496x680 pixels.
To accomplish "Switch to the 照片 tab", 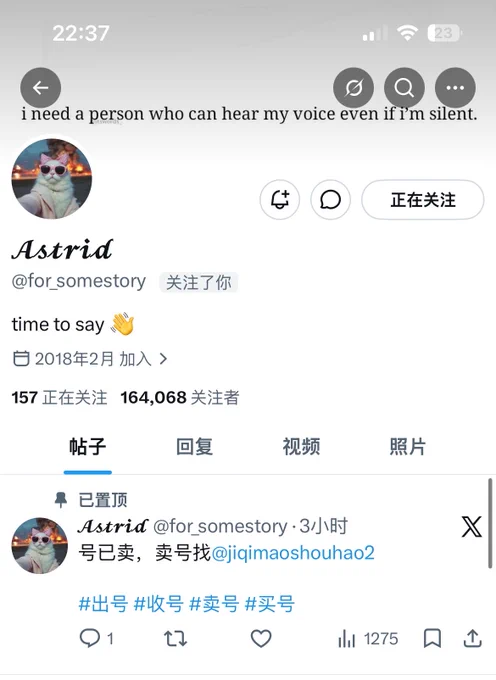I will click(408, 447).
